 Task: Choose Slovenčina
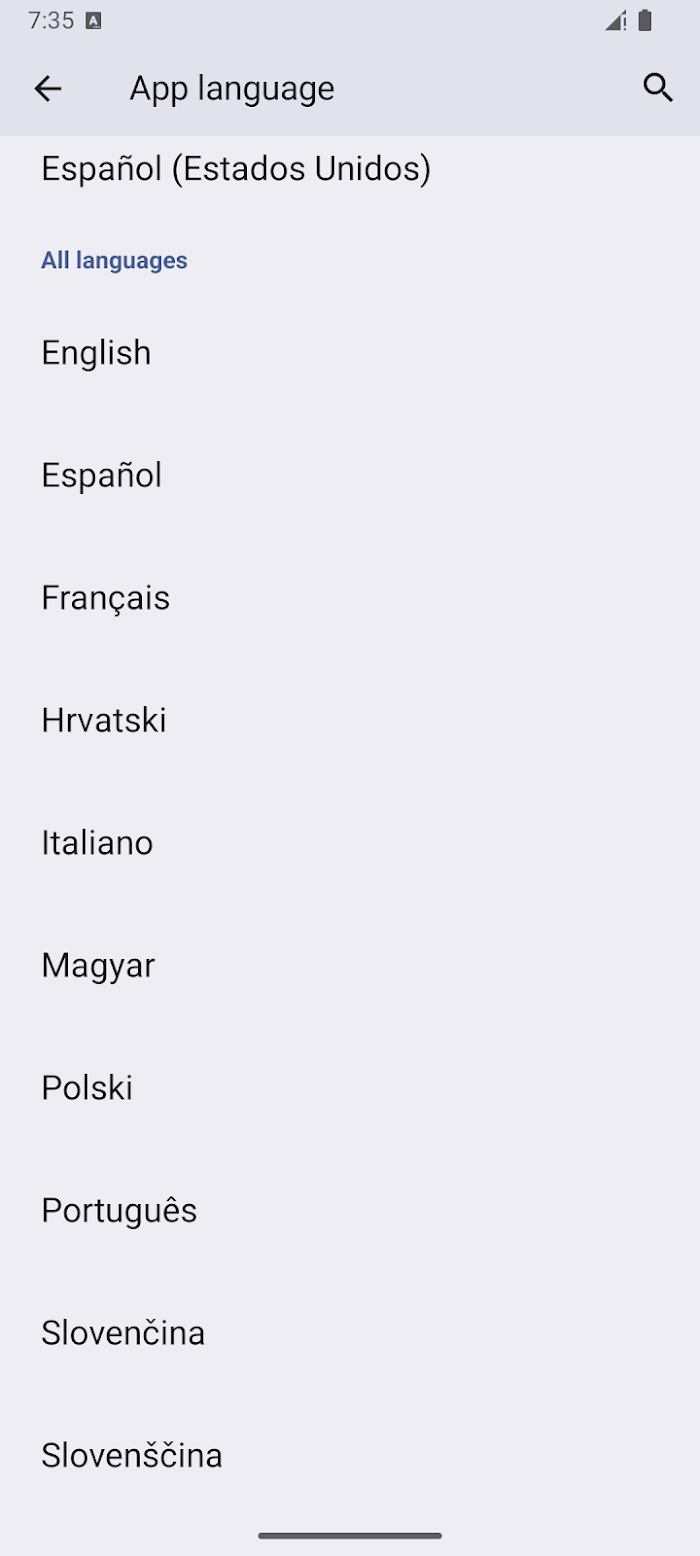point(350,1333)
